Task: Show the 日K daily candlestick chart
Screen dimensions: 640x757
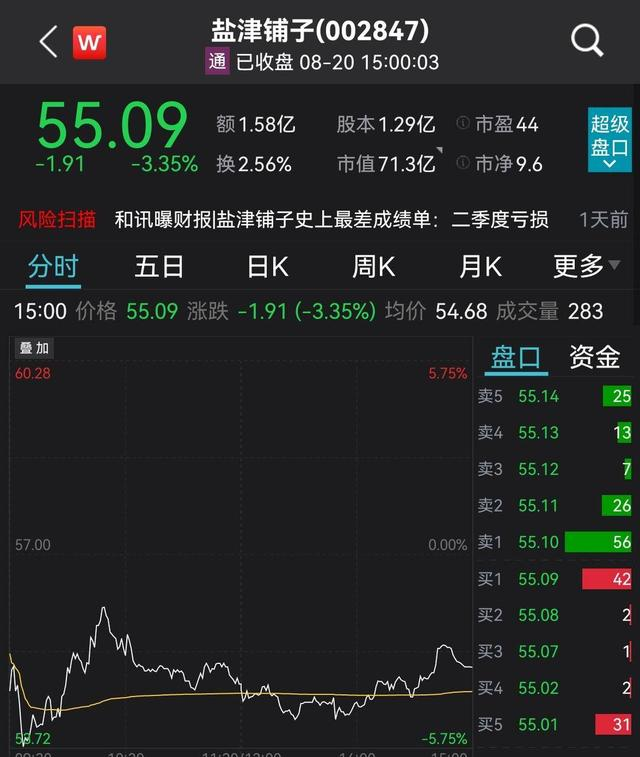Action: [x=267, y=267]
